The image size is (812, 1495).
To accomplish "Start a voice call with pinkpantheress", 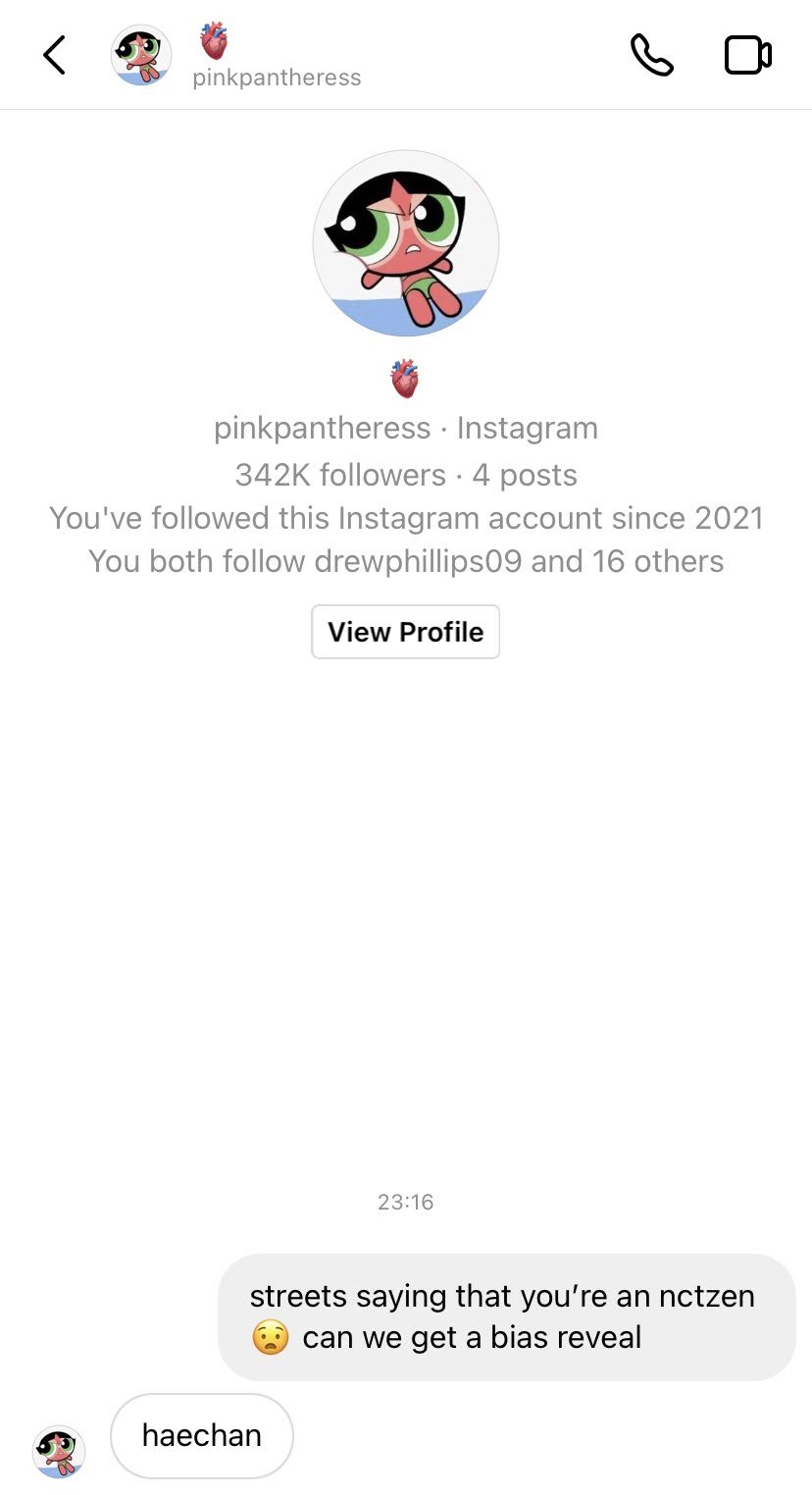I will (x=651, y=55).
